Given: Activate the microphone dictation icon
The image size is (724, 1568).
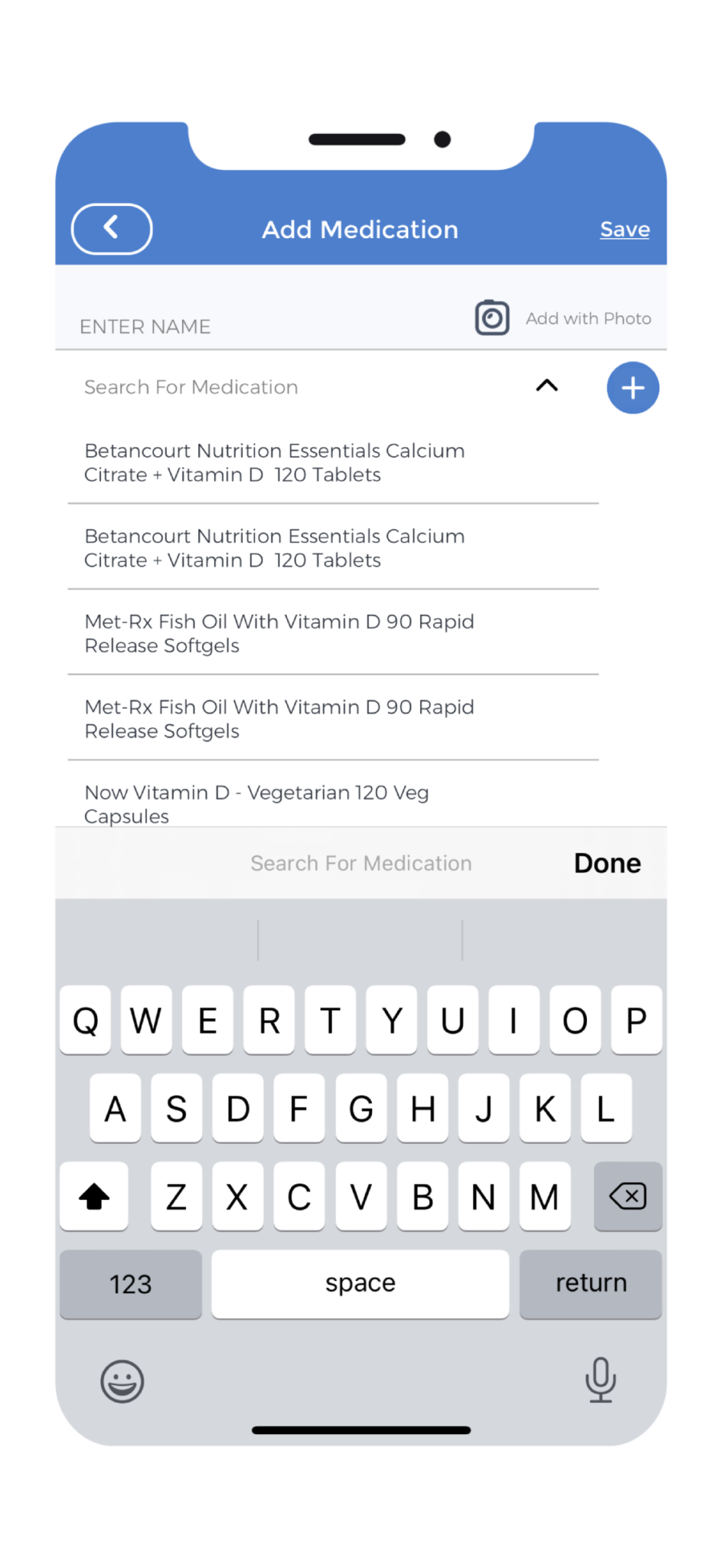Looking at the screenshot, I should coord(601,1381).
